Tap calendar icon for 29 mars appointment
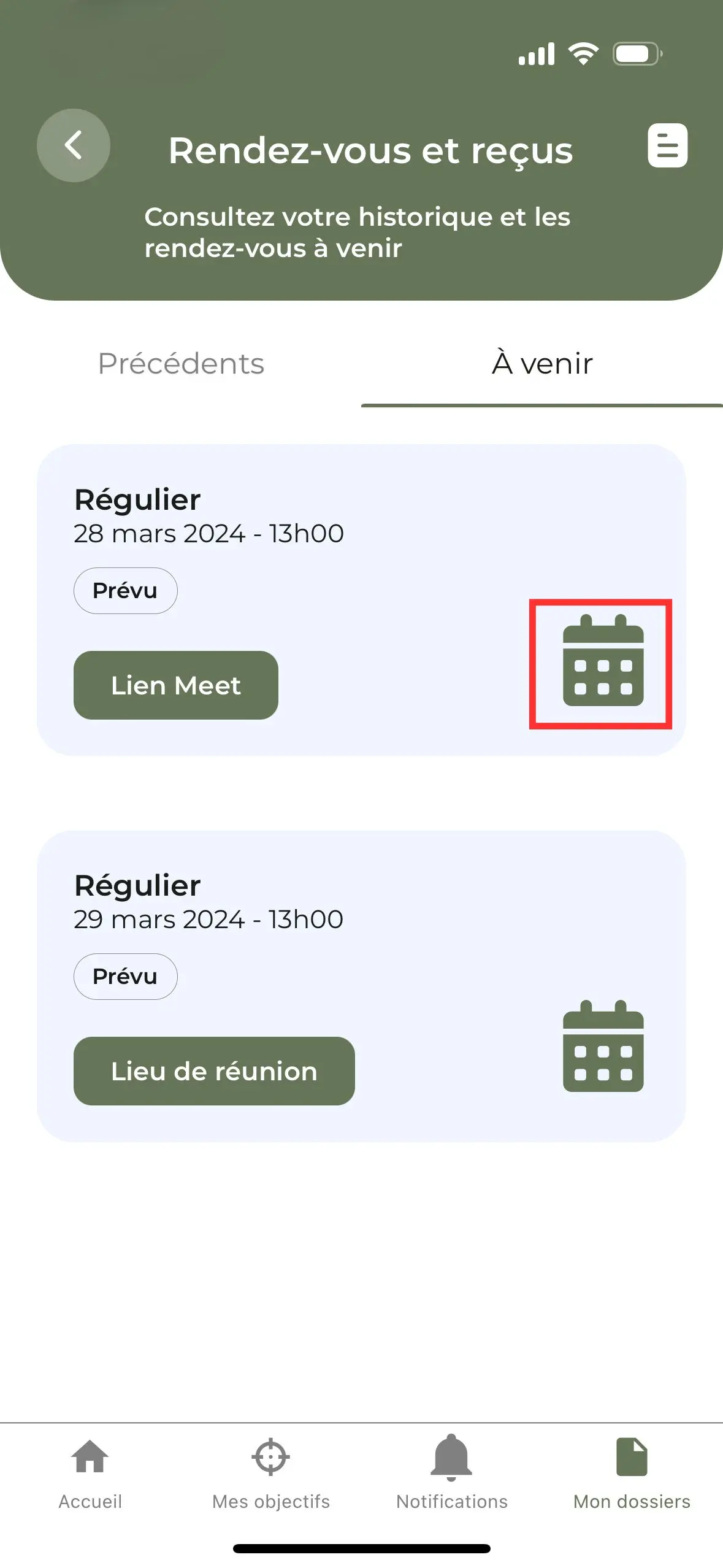Screen dimensions: 723x1568 603,1046
